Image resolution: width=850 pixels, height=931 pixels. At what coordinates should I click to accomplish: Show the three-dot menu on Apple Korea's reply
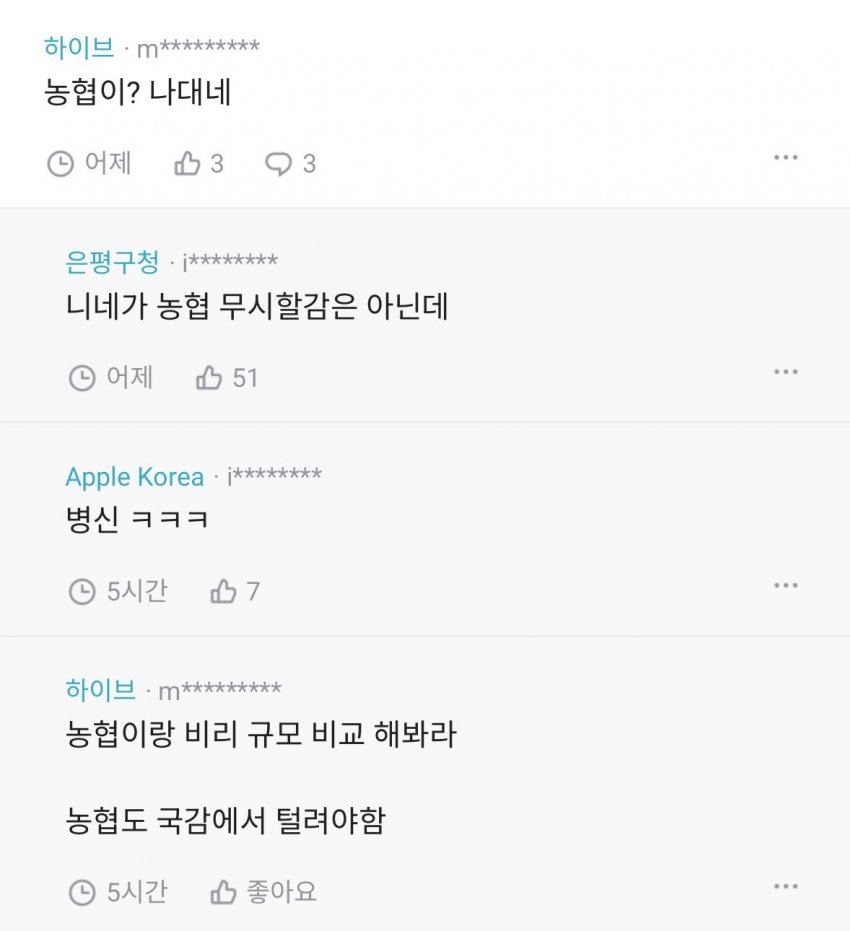click(x=786, y=585)
